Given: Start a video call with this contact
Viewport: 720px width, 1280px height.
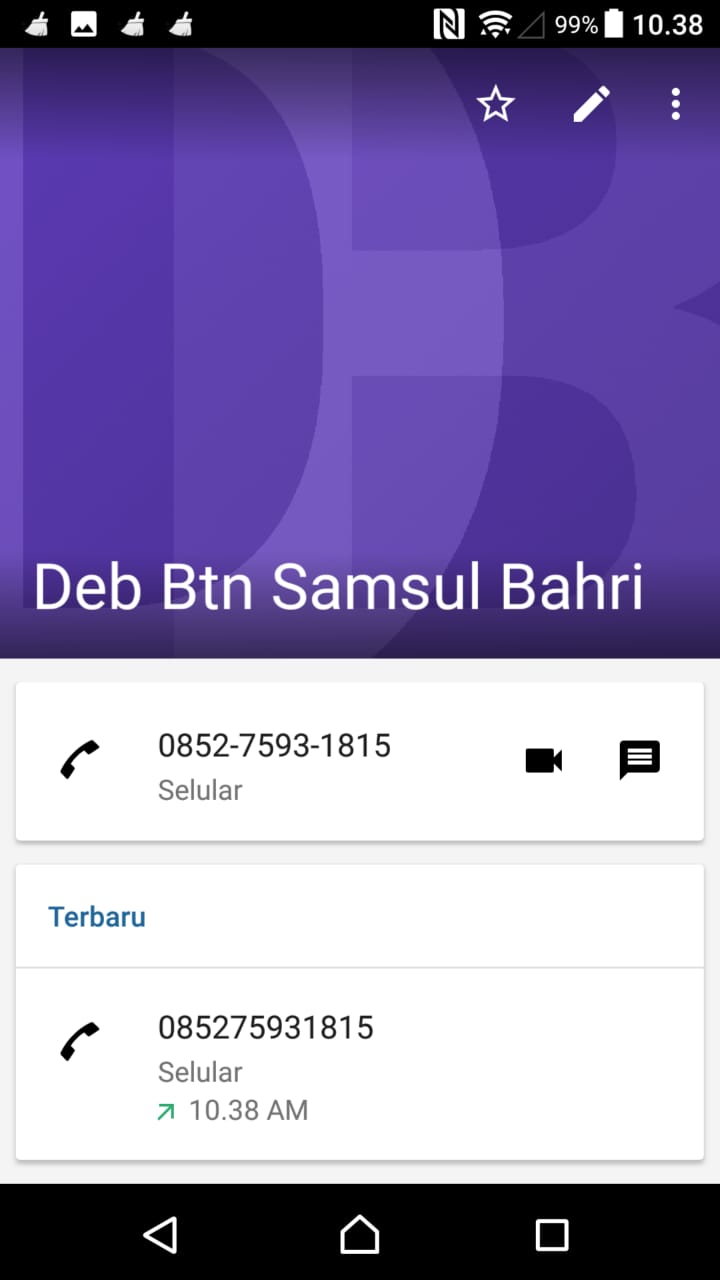Looking at the screenshot, I should pos(543,761).
